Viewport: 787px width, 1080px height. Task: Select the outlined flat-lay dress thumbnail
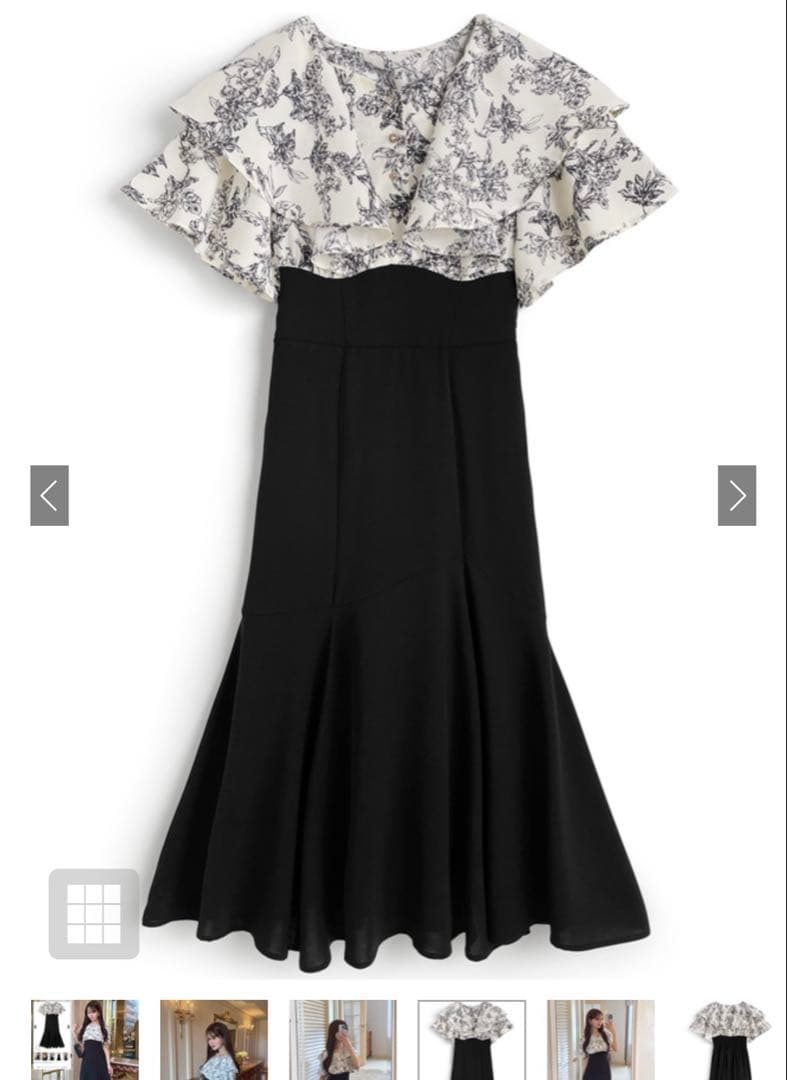pos(472,1040)
